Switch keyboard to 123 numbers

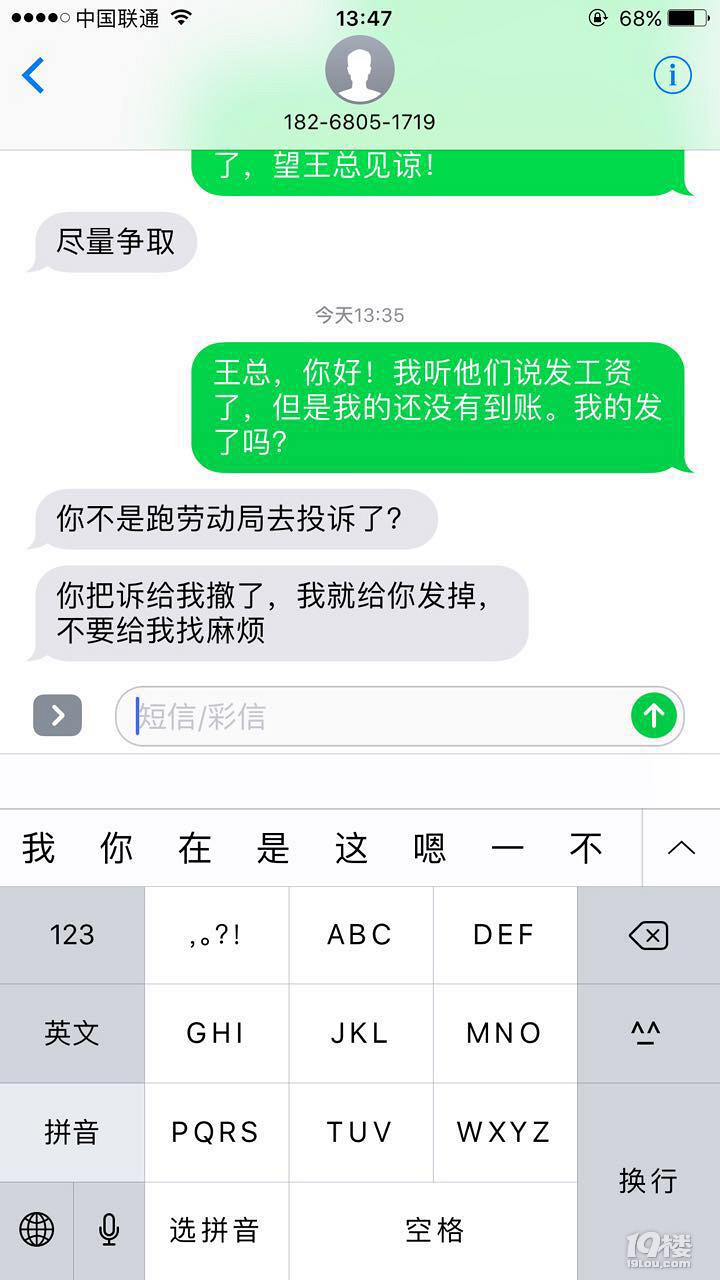pyautogui.click(x=72, y=935)
